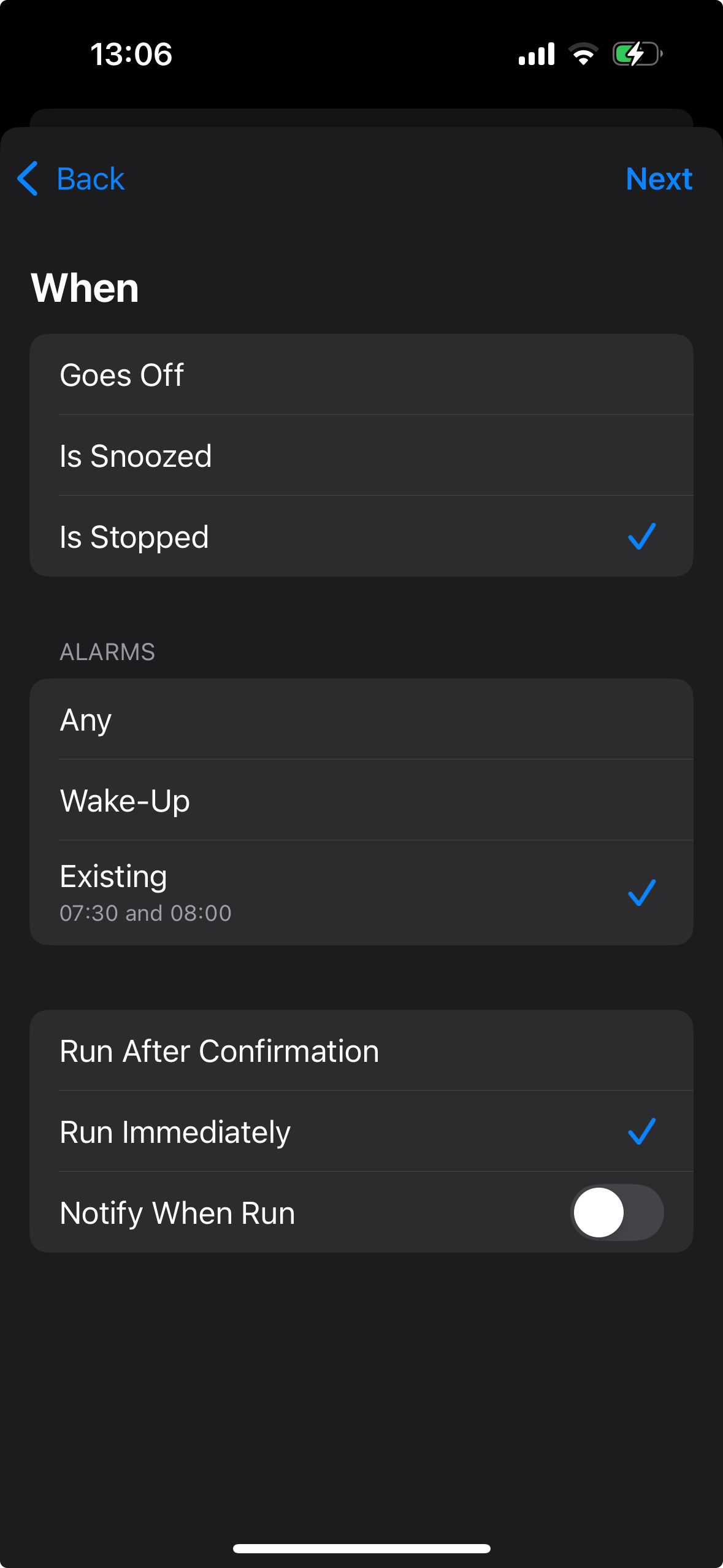This screenshot has width=723, height=1568.
Task: Choose the Is Snoozed option
Action: pyautogui.click(x=361, y=455)
